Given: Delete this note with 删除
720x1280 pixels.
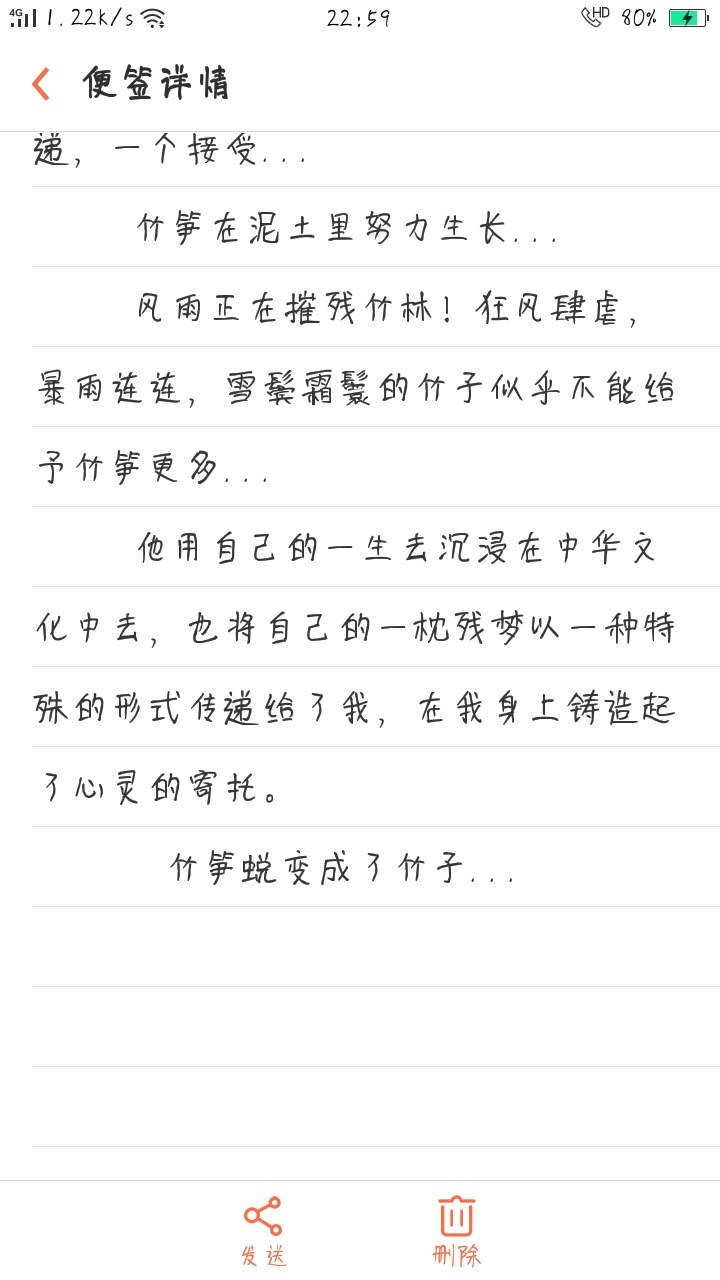Looking at the screenshot, I should pos(456,1229).
